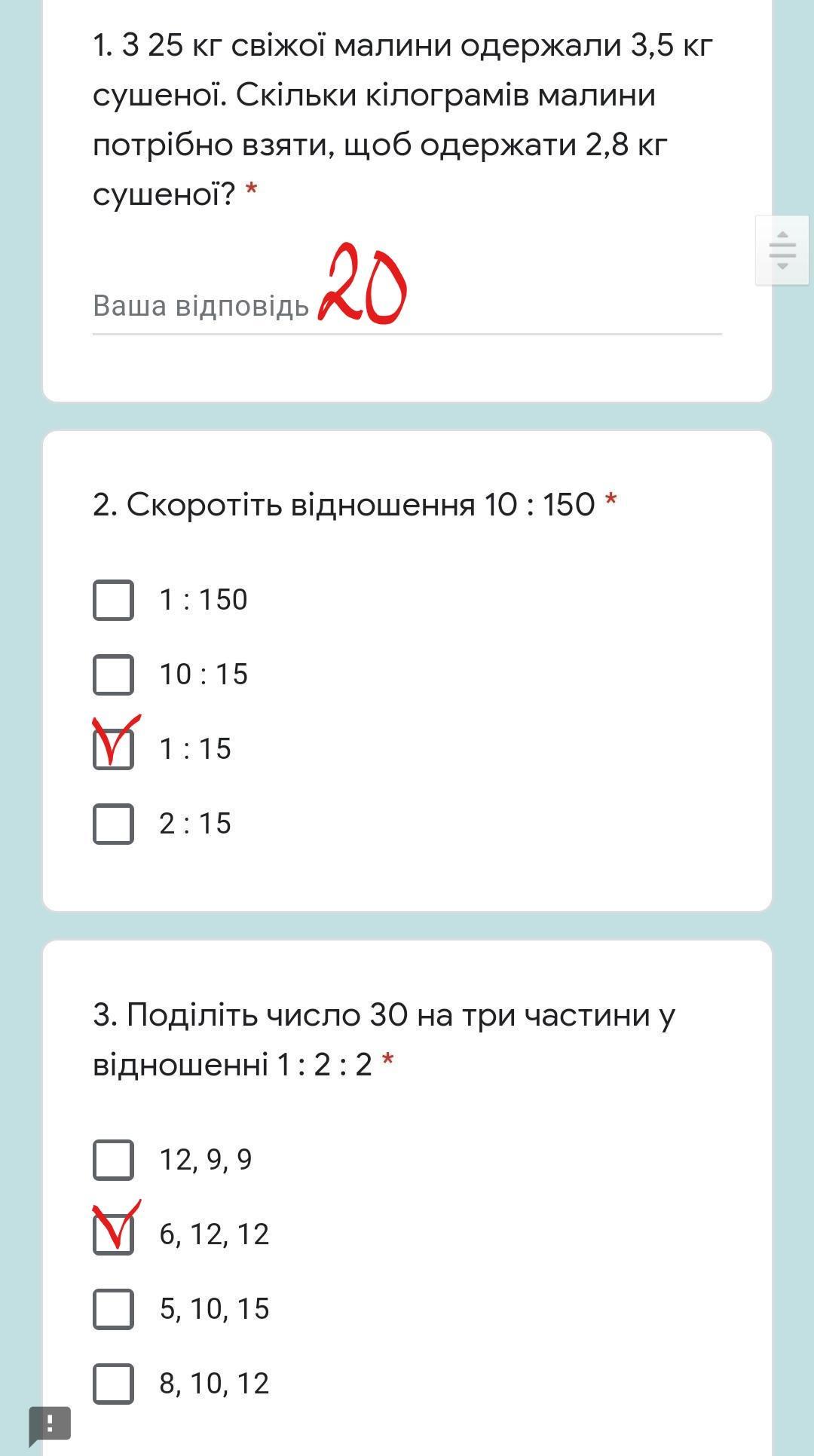Check the '1 : 150' option
Screen dimensions: 814x1456
(113, 600)
